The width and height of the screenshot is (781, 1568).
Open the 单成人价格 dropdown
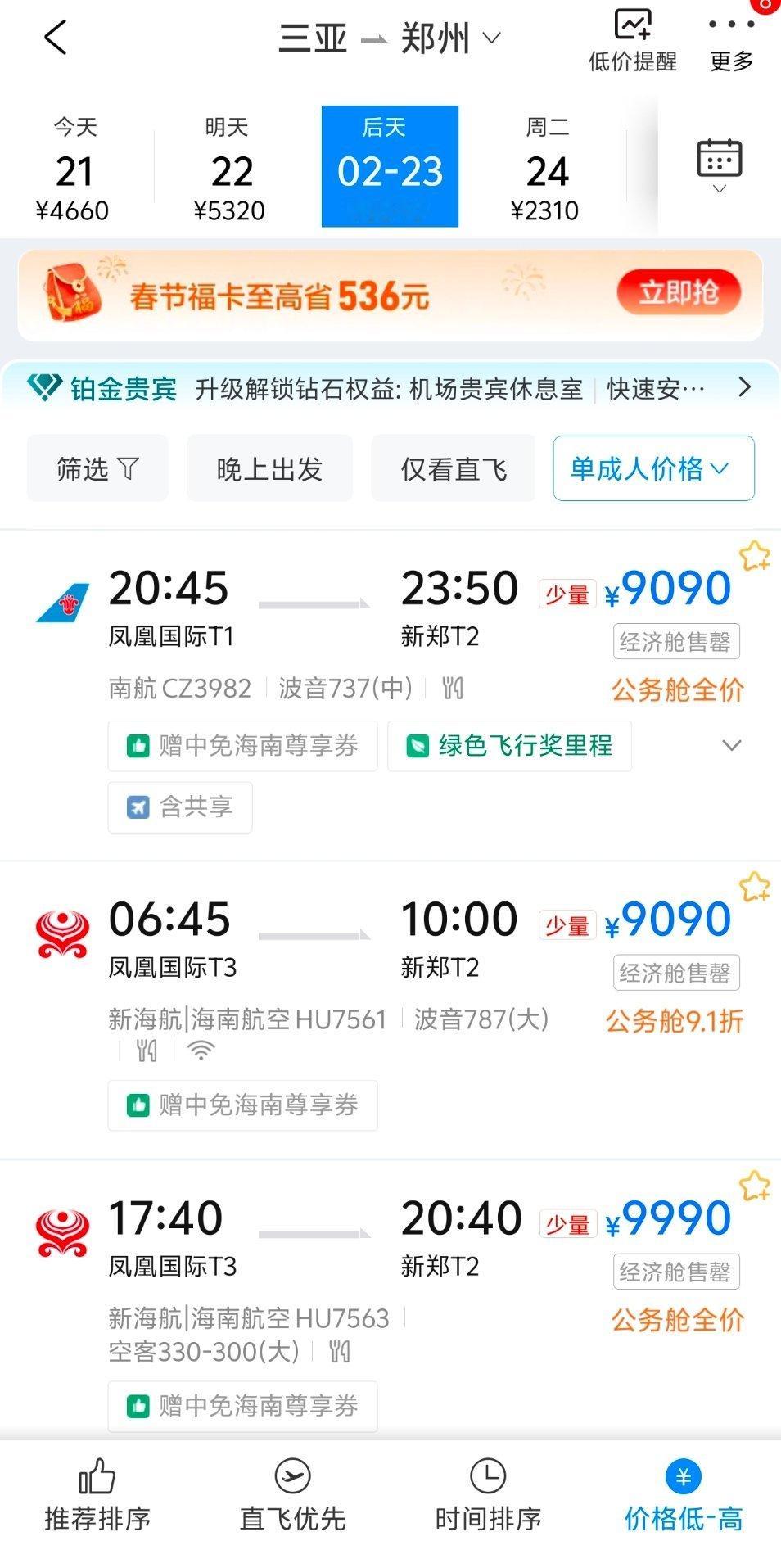pyautogui.click(x=652, y=468)
